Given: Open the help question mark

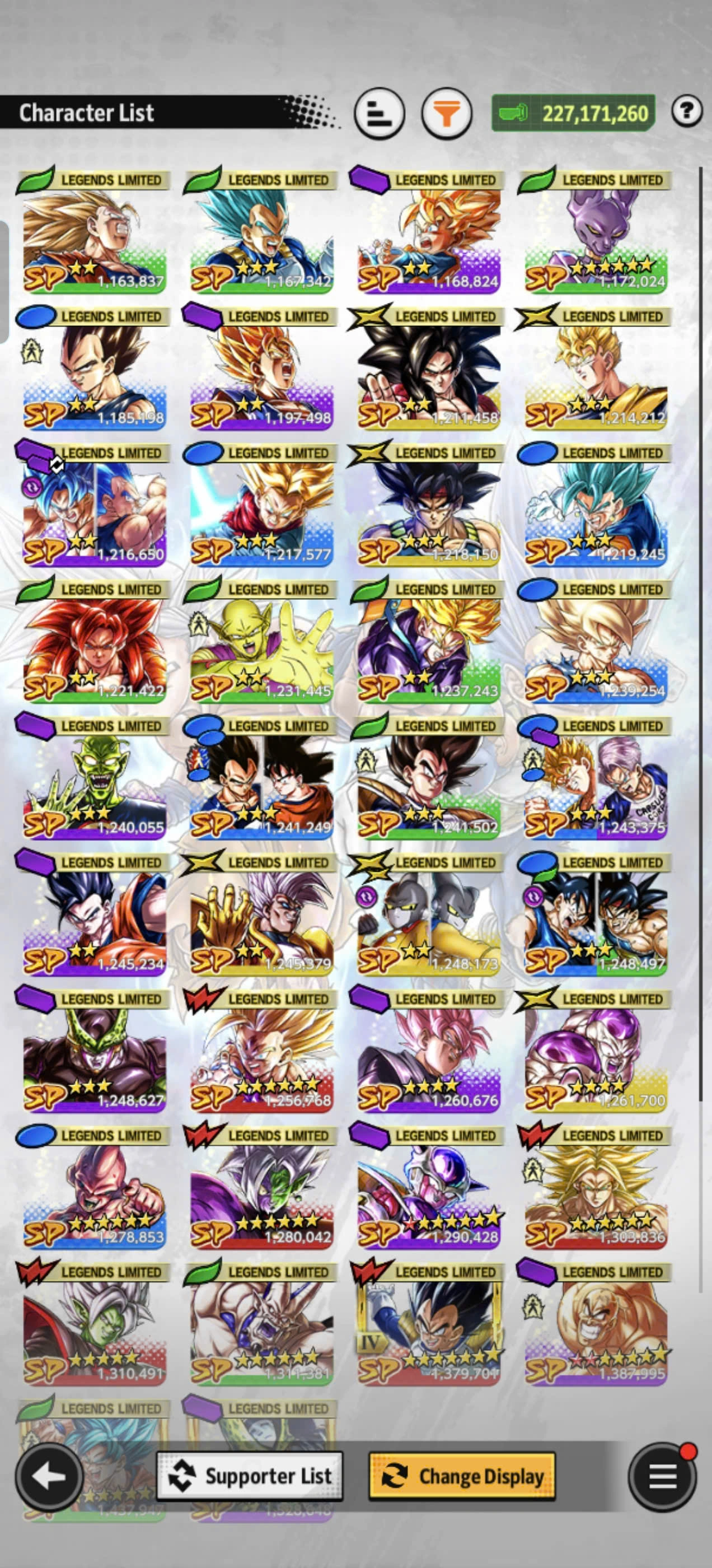Looking at the screenshot, I should pyautogui.click(x=686, y=111).
